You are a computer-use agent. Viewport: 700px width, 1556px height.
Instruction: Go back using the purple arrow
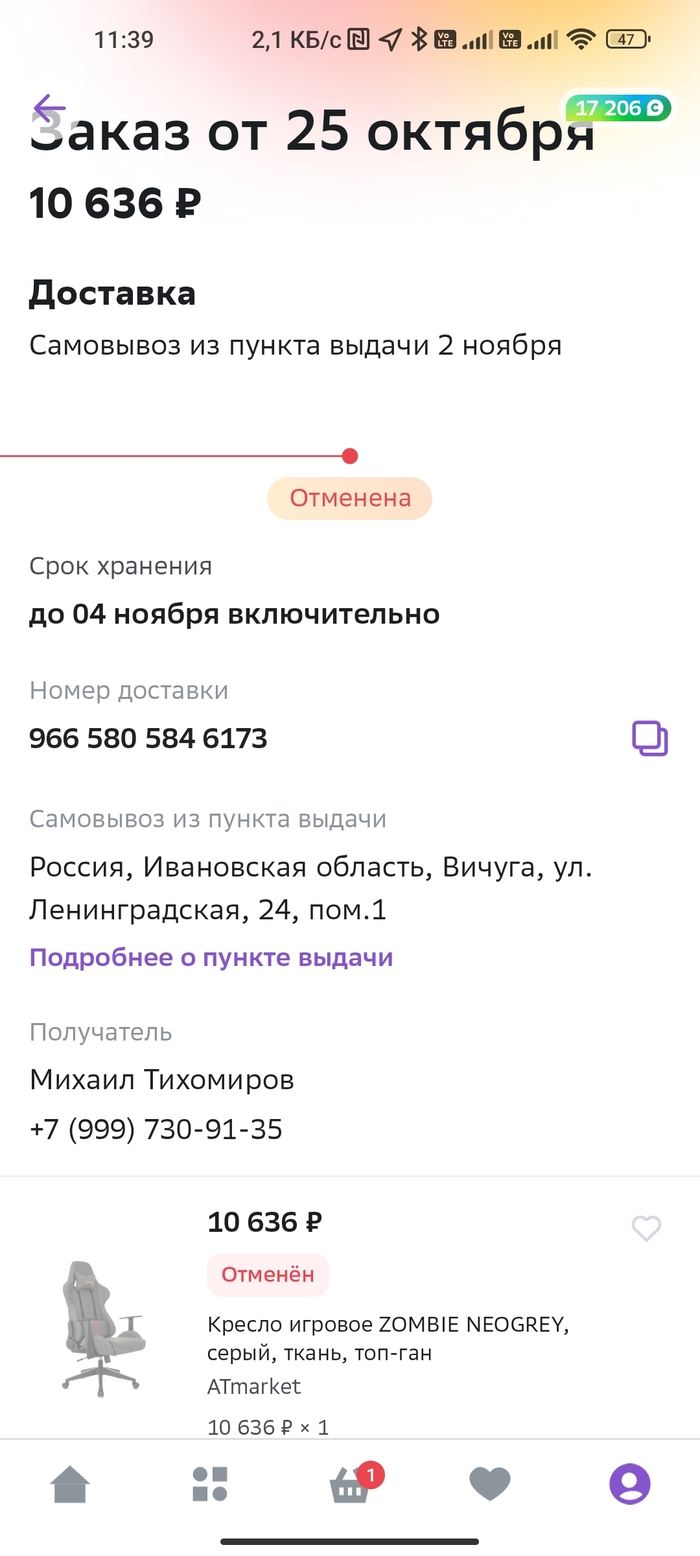coord(48,109)
